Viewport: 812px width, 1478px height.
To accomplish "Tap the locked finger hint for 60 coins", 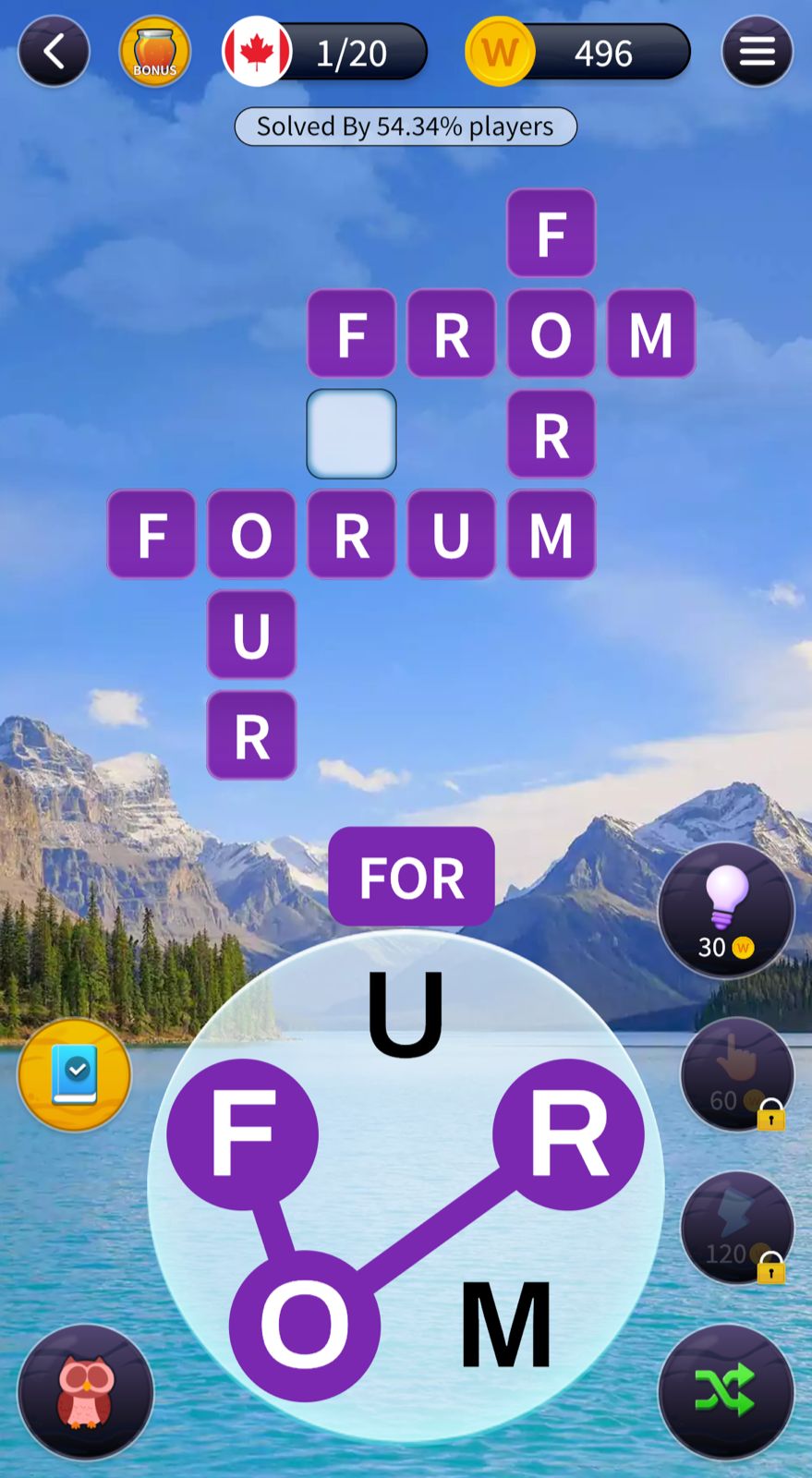I will coord(736,1074).
